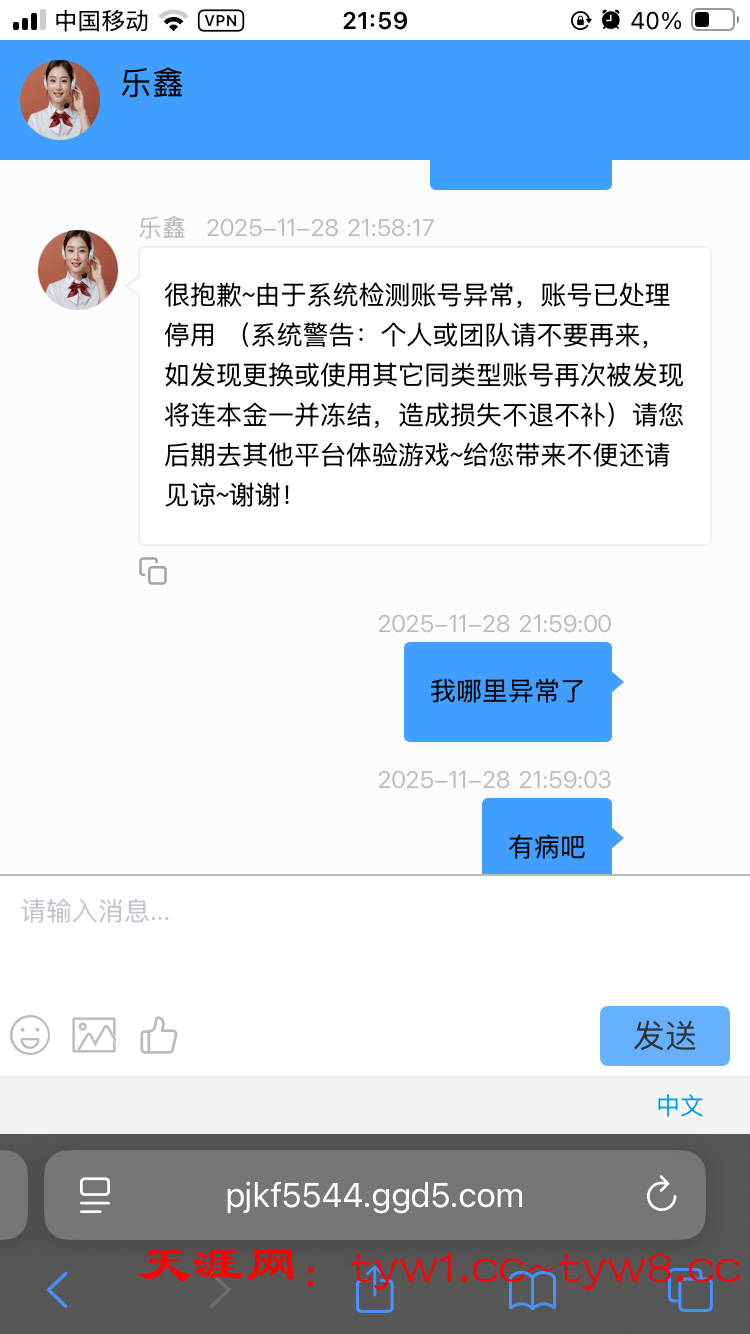Tap the 发送 send button

point(664,1036)
